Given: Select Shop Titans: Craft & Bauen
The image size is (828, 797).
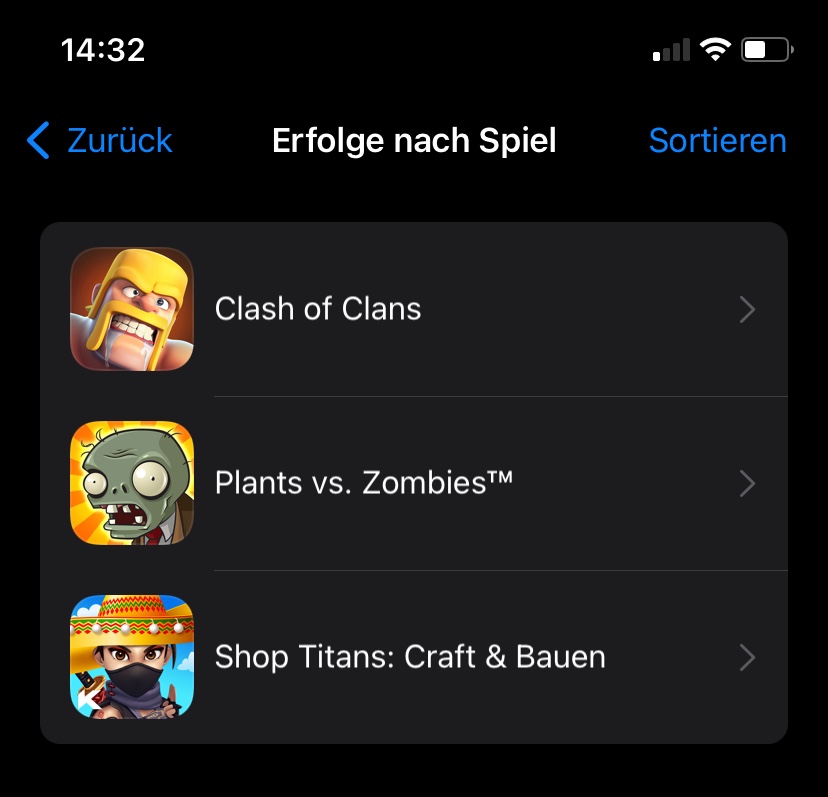Looking at the screenshot, I should pos(414,657).
